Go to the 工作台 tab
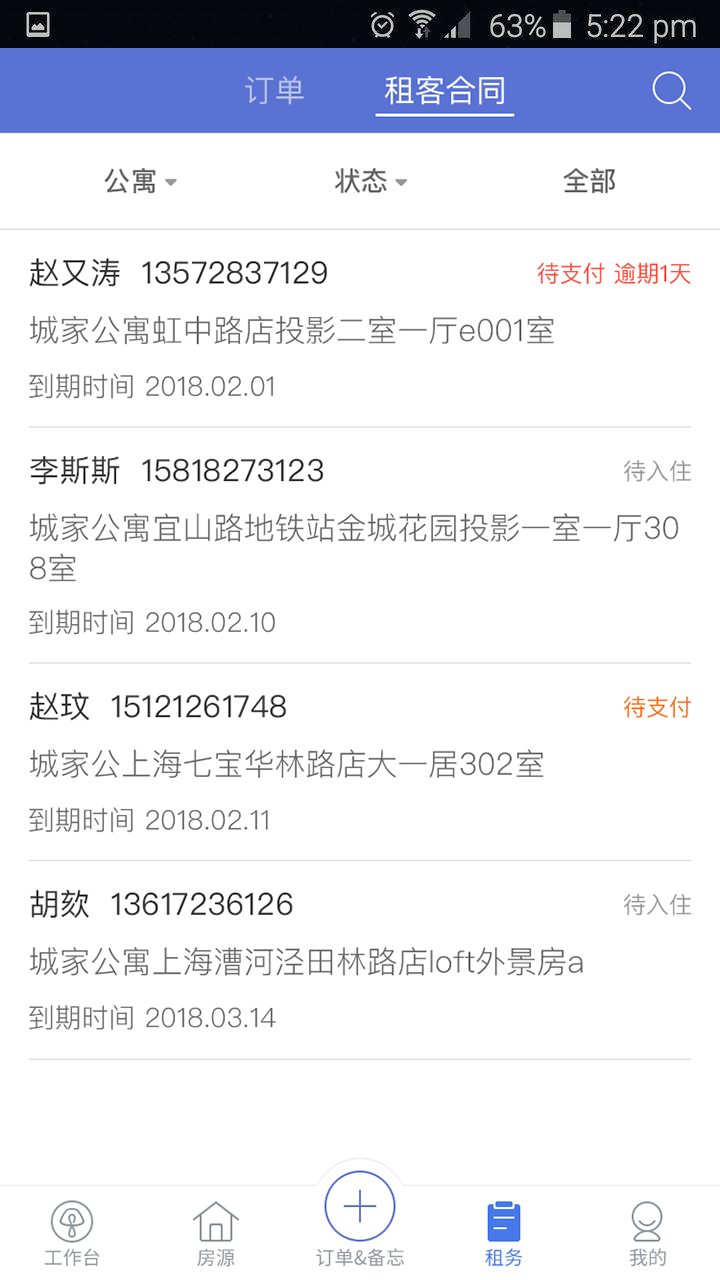 pos(72,1233)
